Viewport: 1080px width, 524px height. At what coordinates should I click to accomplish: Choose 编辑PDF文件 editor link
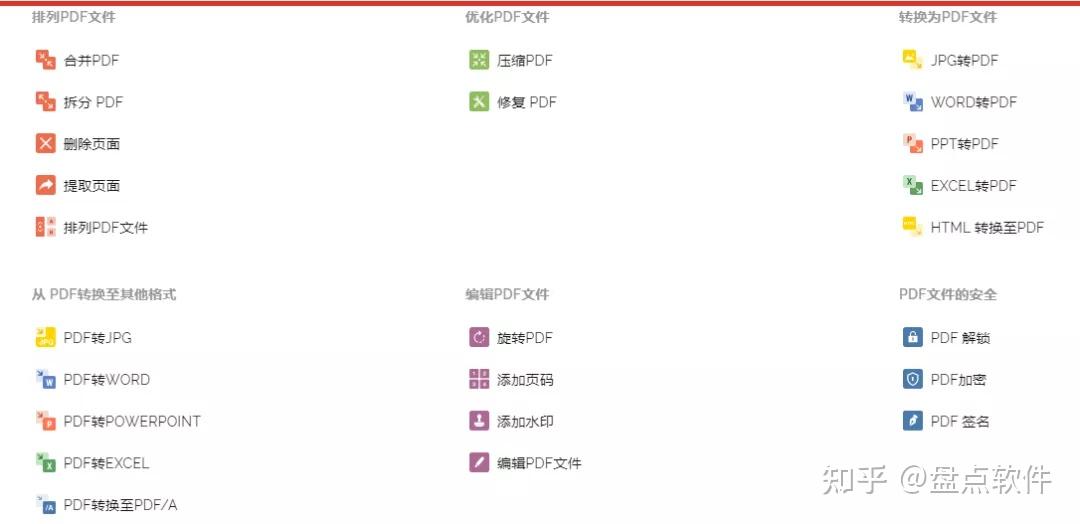coord(538,464)
